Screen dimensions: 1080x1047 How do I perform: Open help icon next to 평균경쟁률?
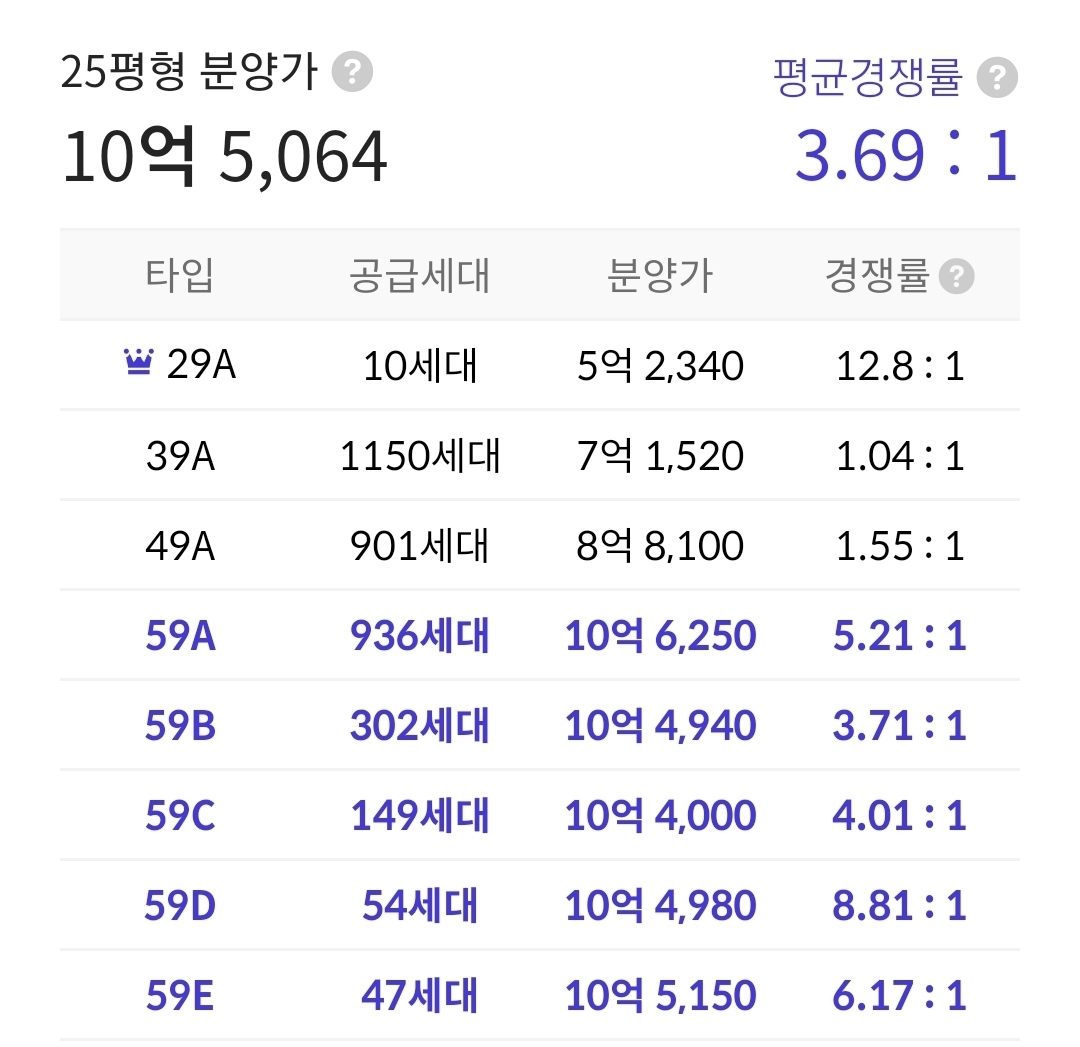click(997, 78)
